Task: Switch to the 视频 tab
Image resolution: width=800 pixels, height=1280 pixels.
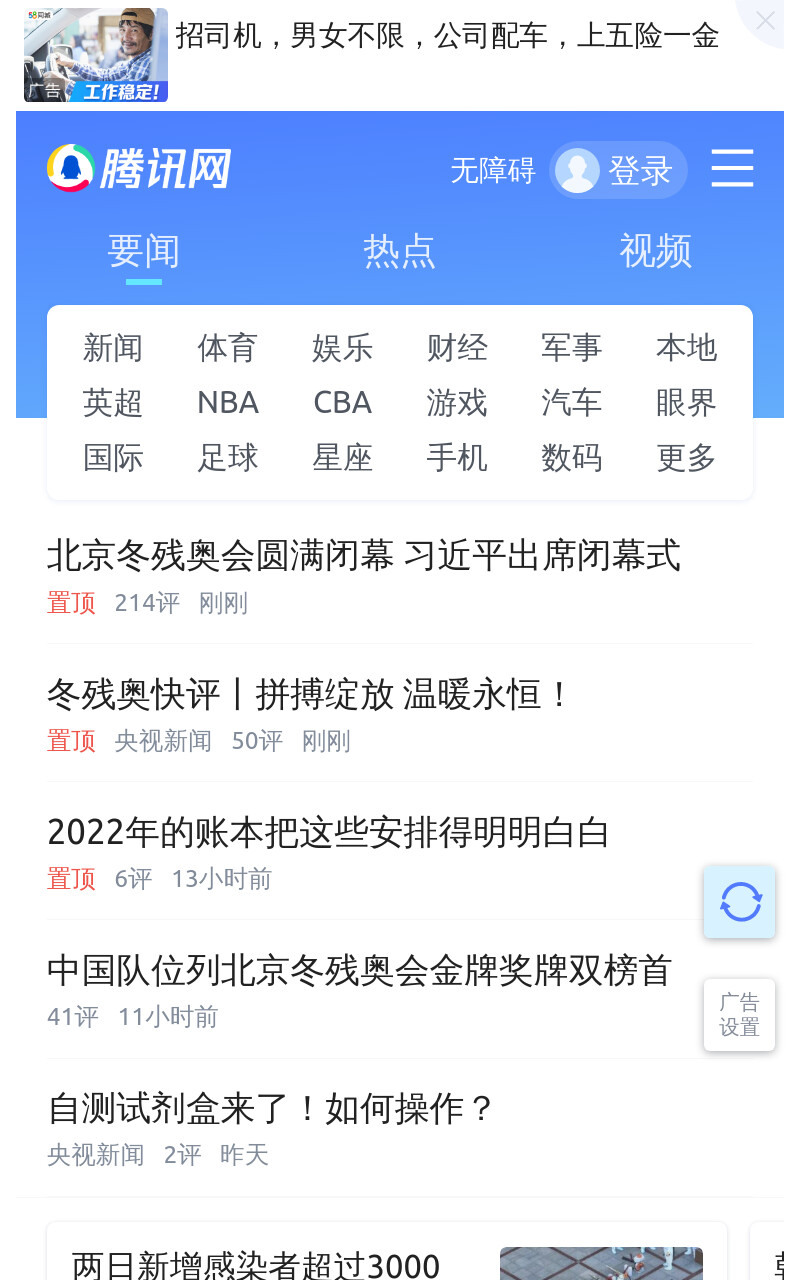Action: (x=655, y=251)
